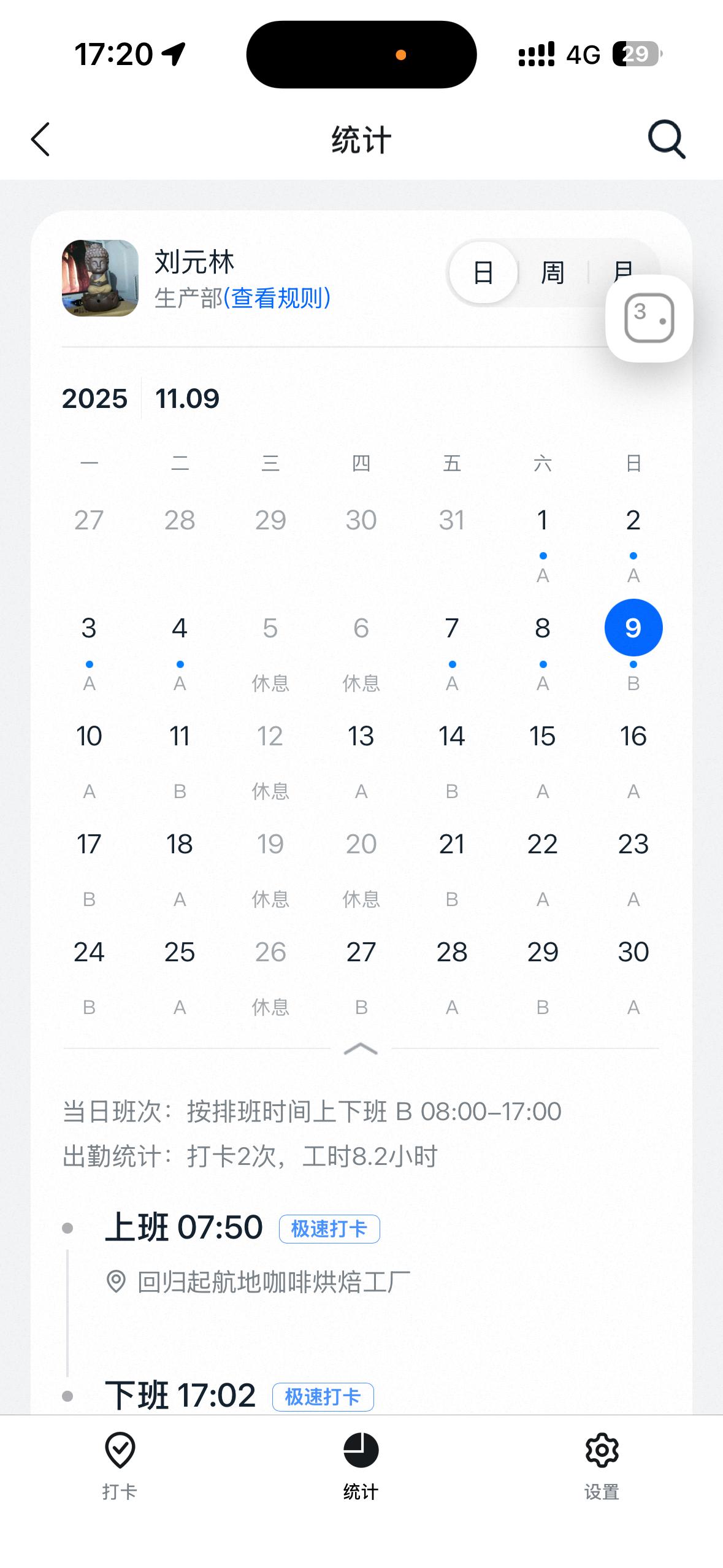Open search from the top bar
The image size is (723, 1568).
(666, 140)
